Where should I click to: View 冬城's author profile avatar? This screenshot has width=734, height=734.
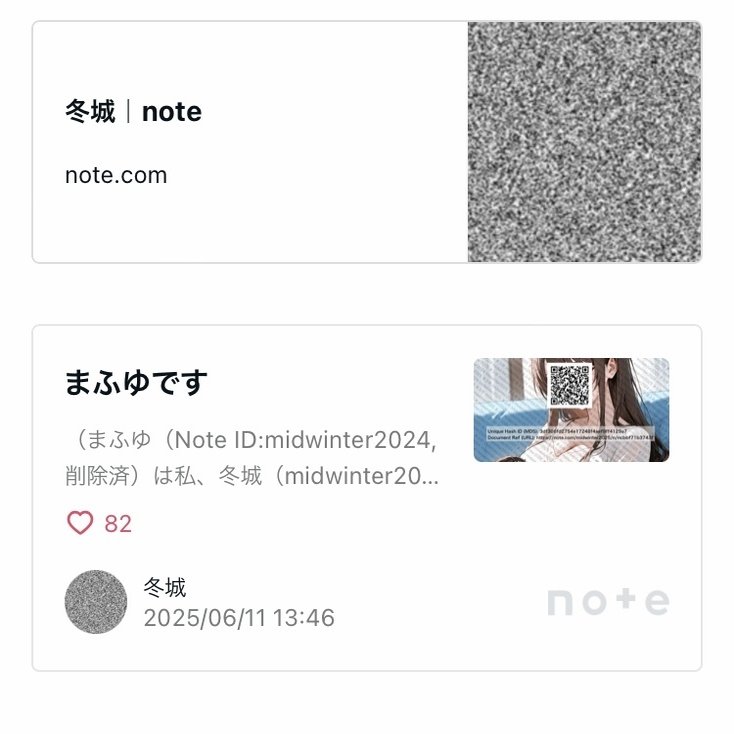click(96, 602)
